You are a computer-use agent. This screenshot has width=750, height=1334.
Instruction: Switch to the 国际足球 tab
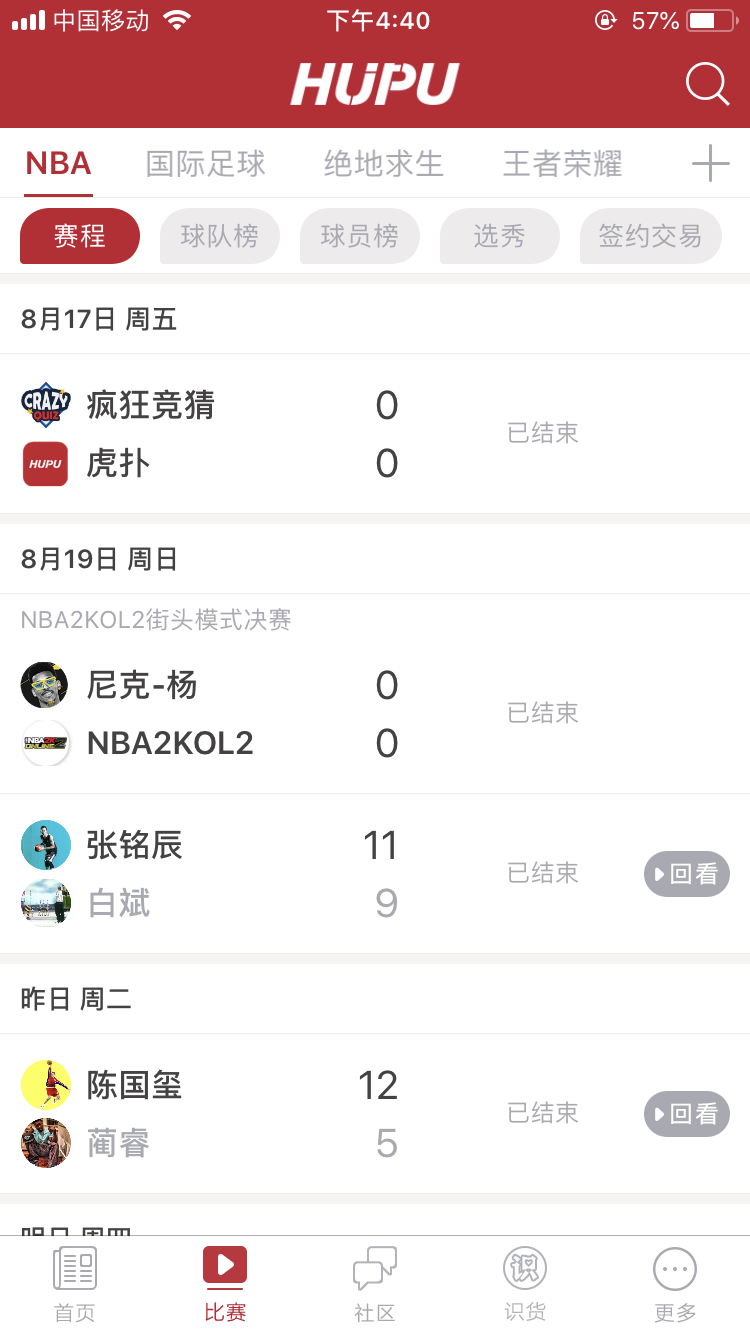204,163
